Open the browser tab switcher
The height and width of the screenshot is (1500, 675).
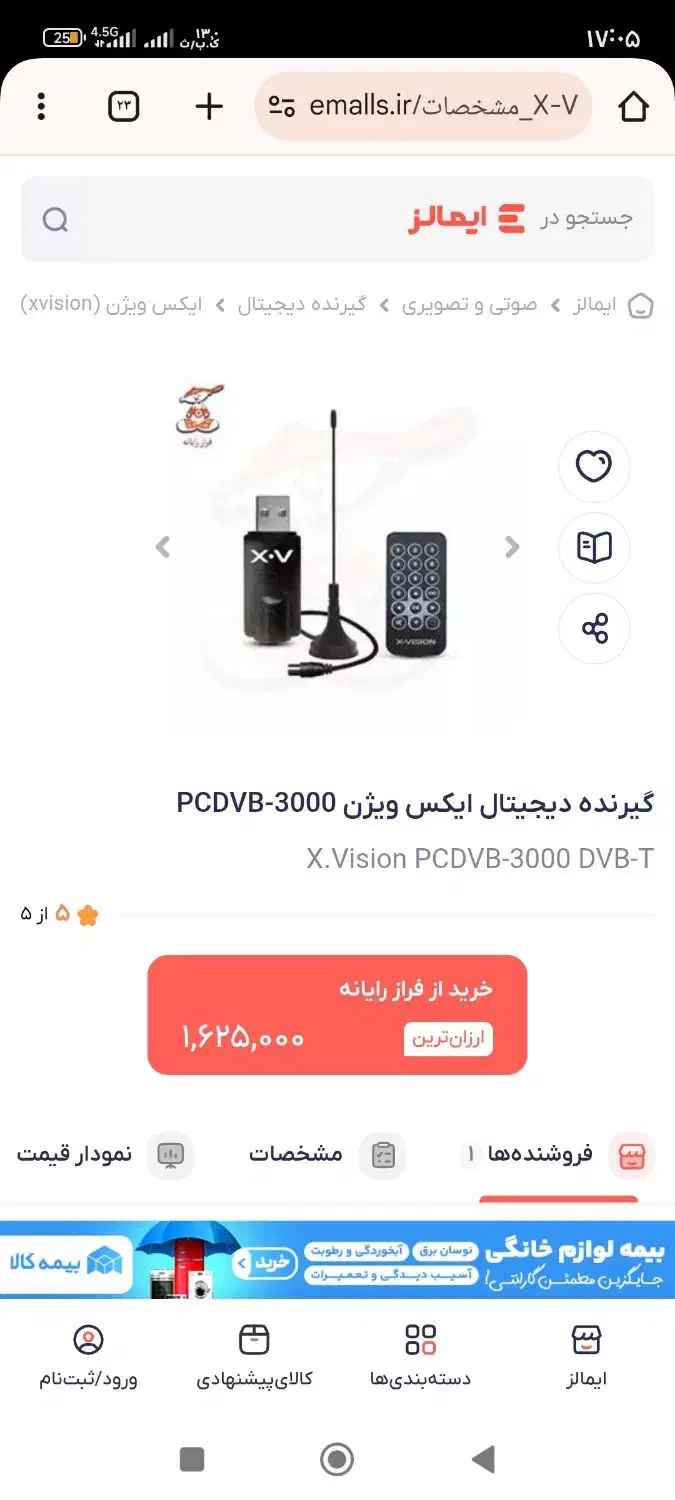(124, 106)
